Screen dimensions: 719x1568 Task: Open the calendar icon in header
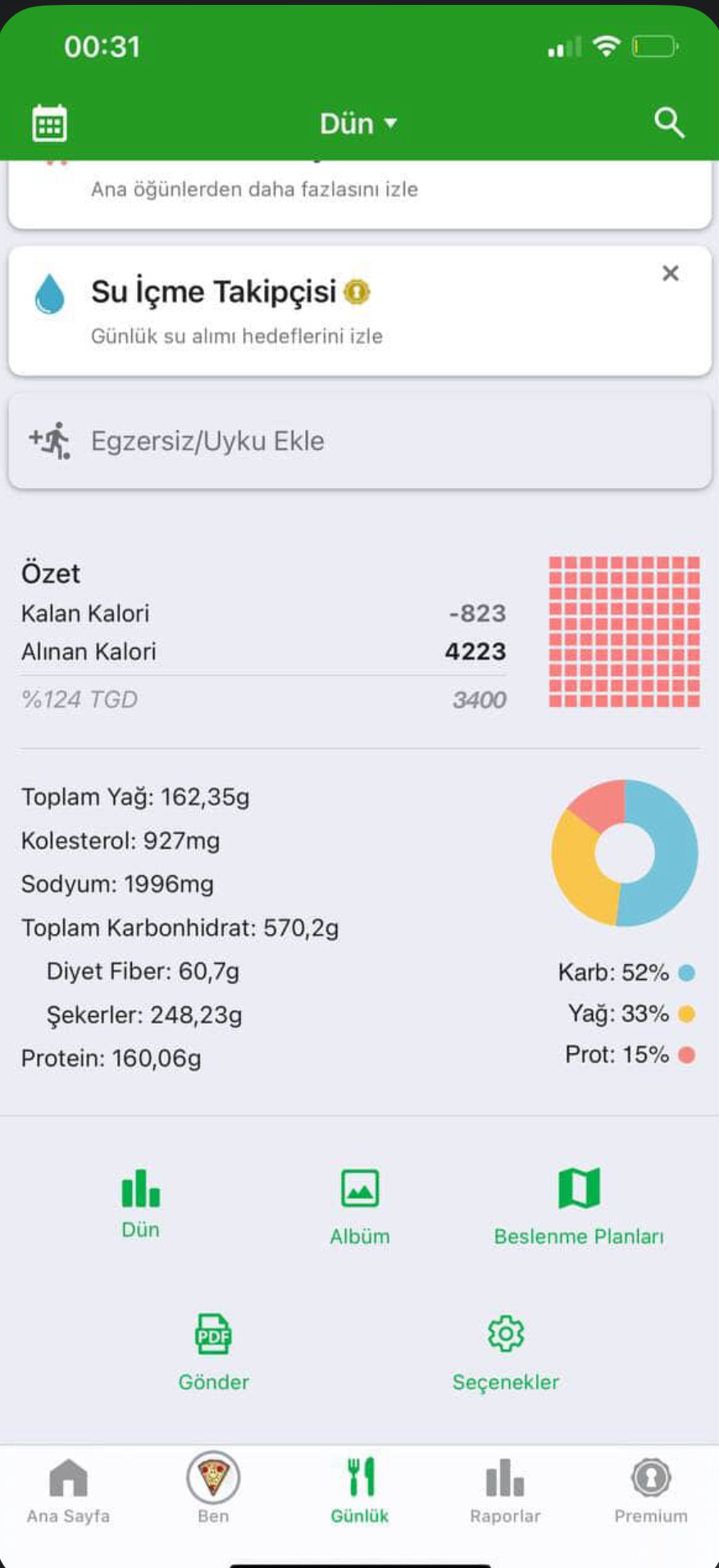(49, 124)
